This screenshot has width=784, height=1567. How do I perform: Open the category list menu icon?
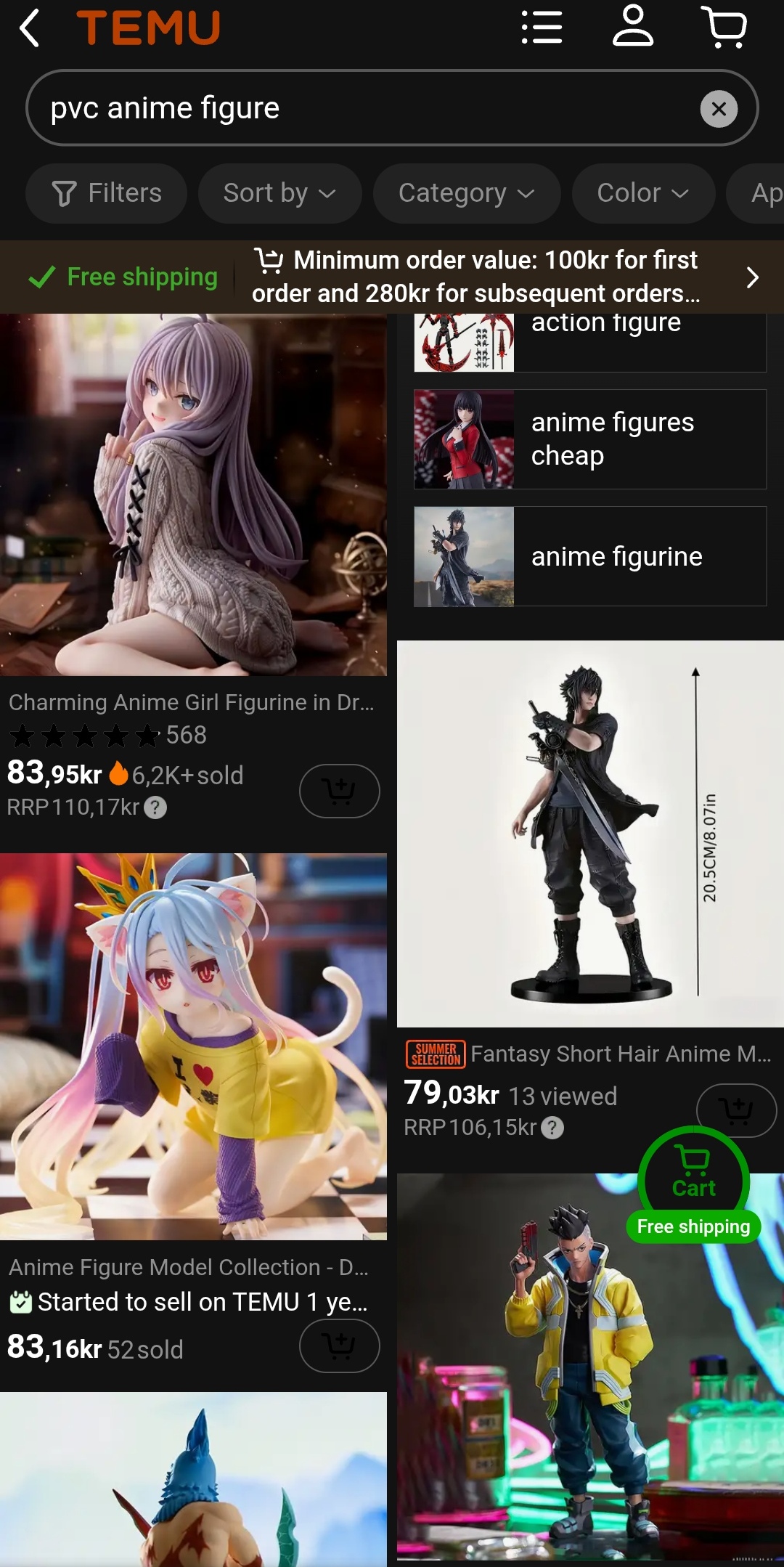pyautogui.click(x=542, y=28)
